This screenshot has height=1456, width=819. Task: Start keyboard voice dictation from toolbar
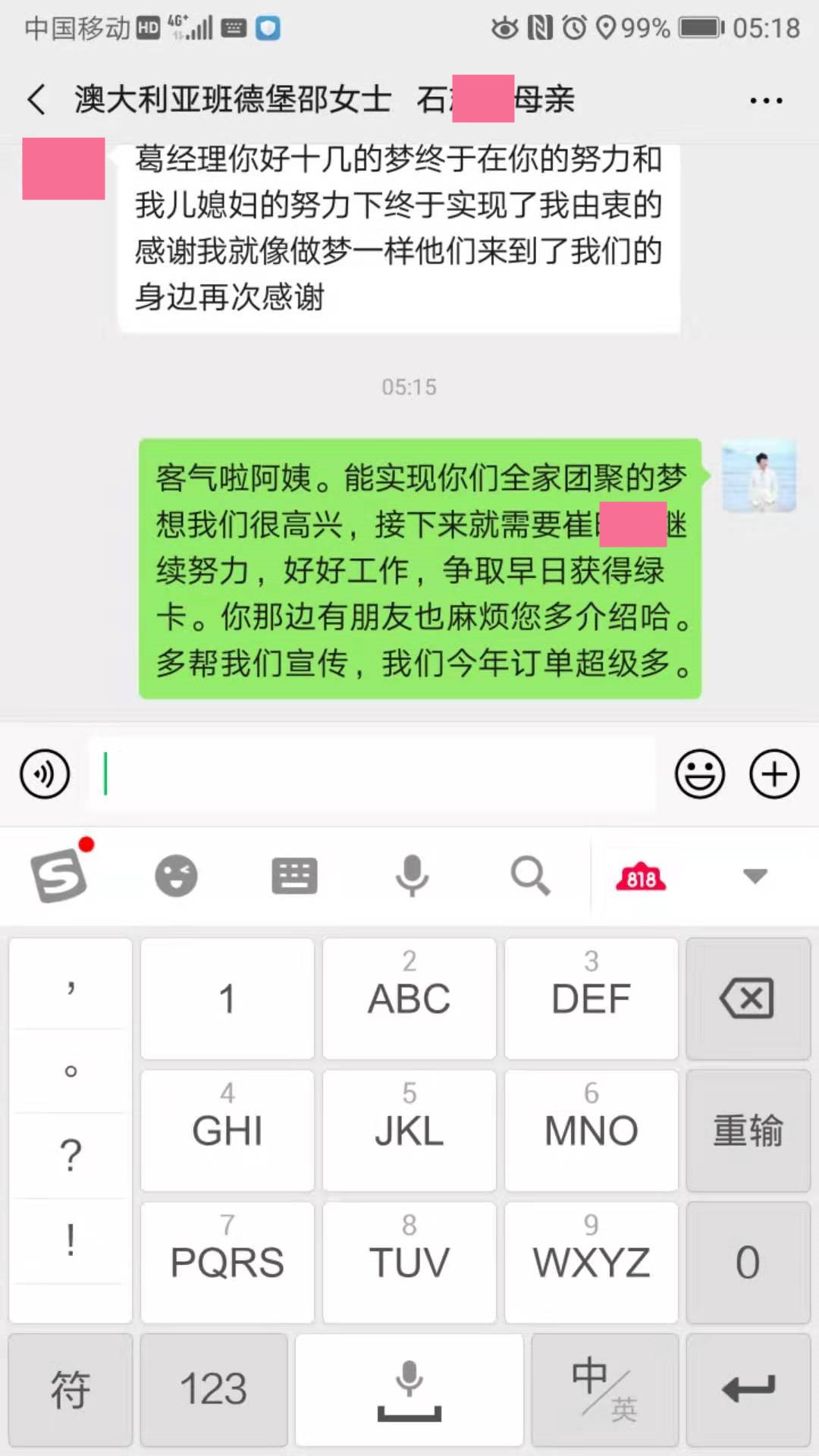(x=412, y=876)
